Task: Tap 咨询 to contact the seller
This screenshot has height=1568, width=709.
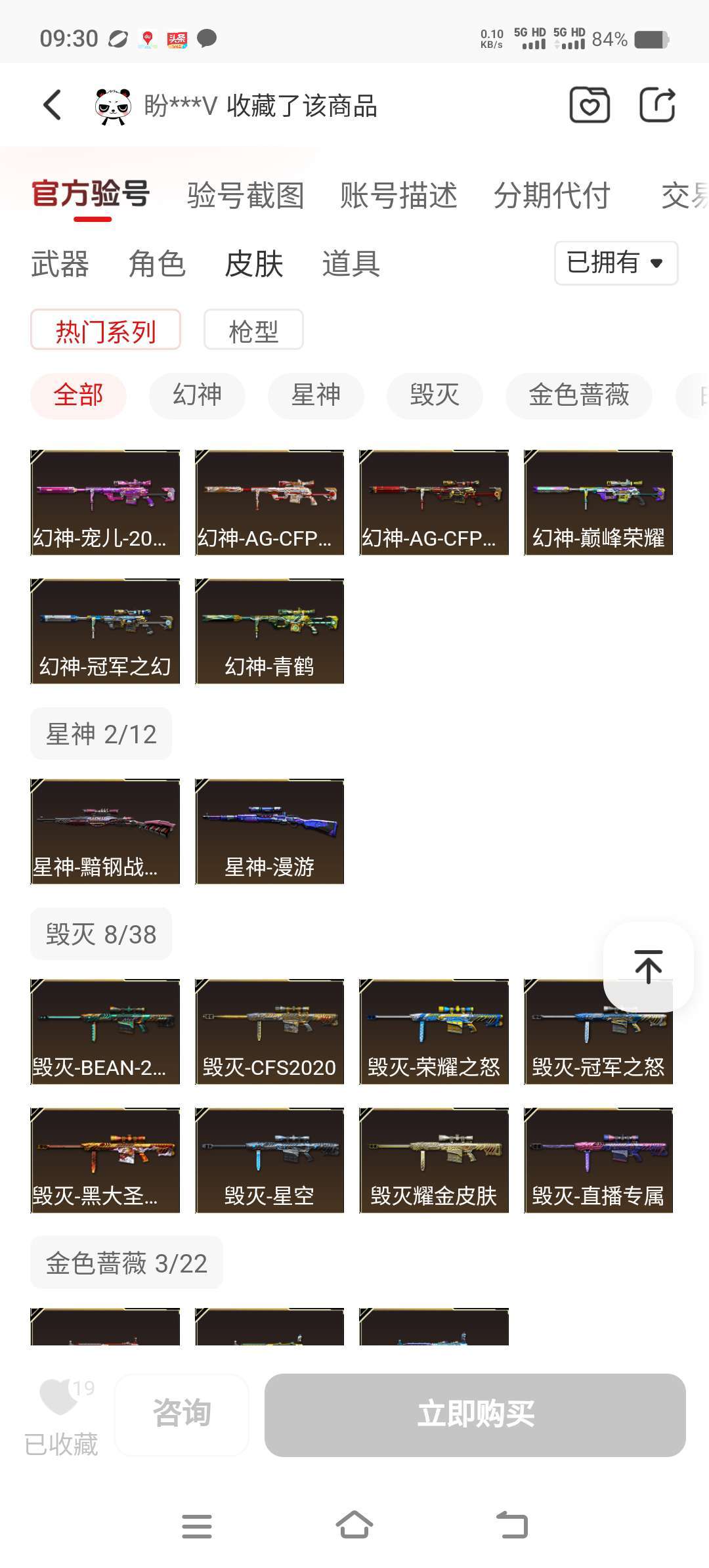Action: (182, 1414)
